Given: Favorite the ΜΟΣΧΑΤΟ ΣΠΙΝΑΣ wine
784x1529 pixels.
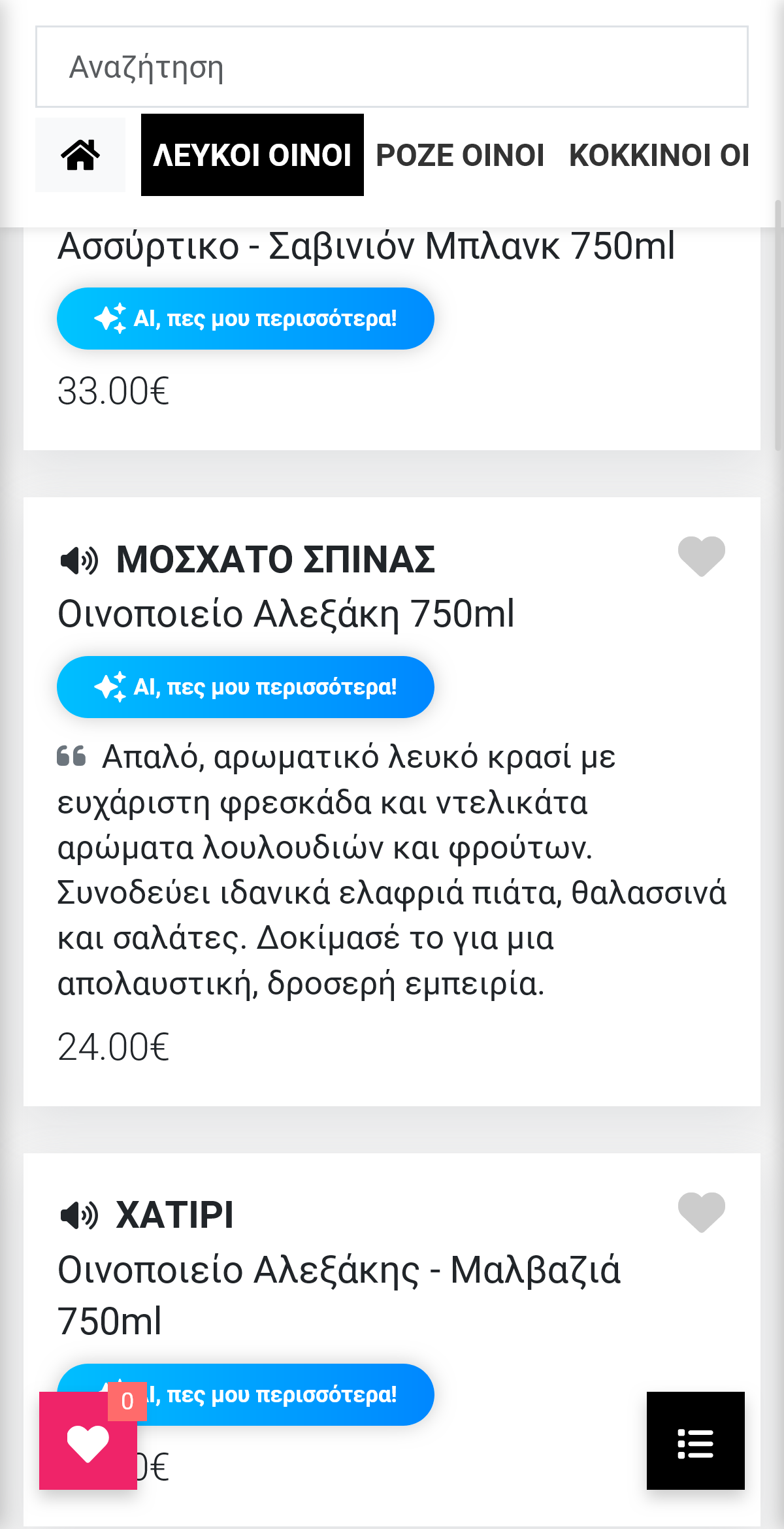Looking at the screenshot, I should [x=700, y=557].
